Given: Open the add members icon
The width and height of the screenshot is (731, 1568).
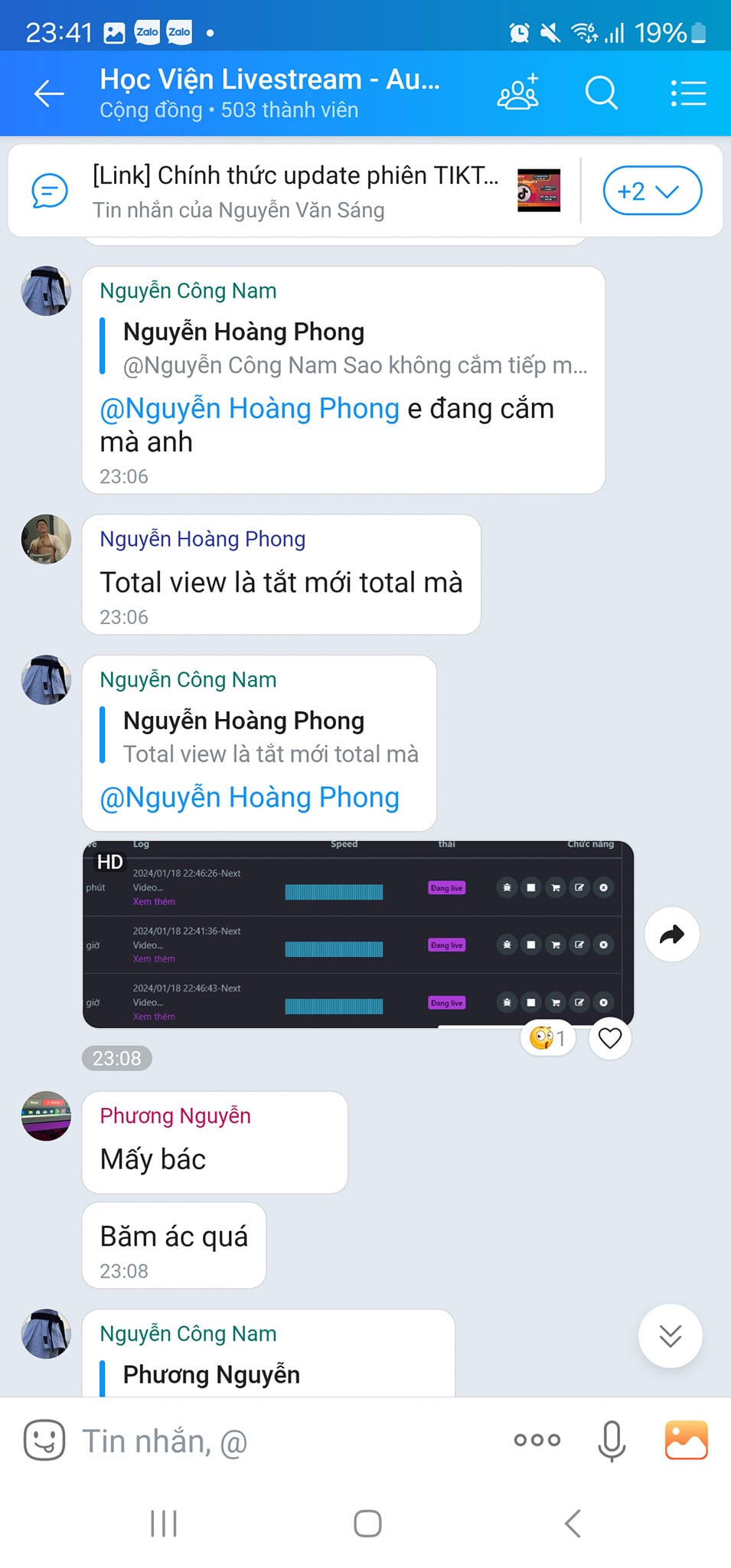Looking at the screenshot, I should [518, 93].
